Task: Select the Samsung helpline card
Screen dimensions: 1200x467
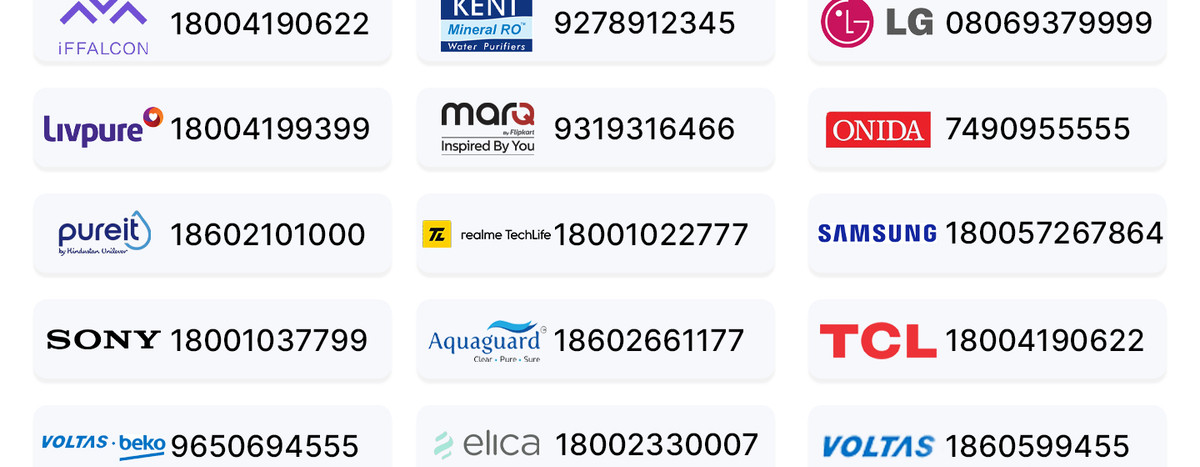Action: (987, 235)
